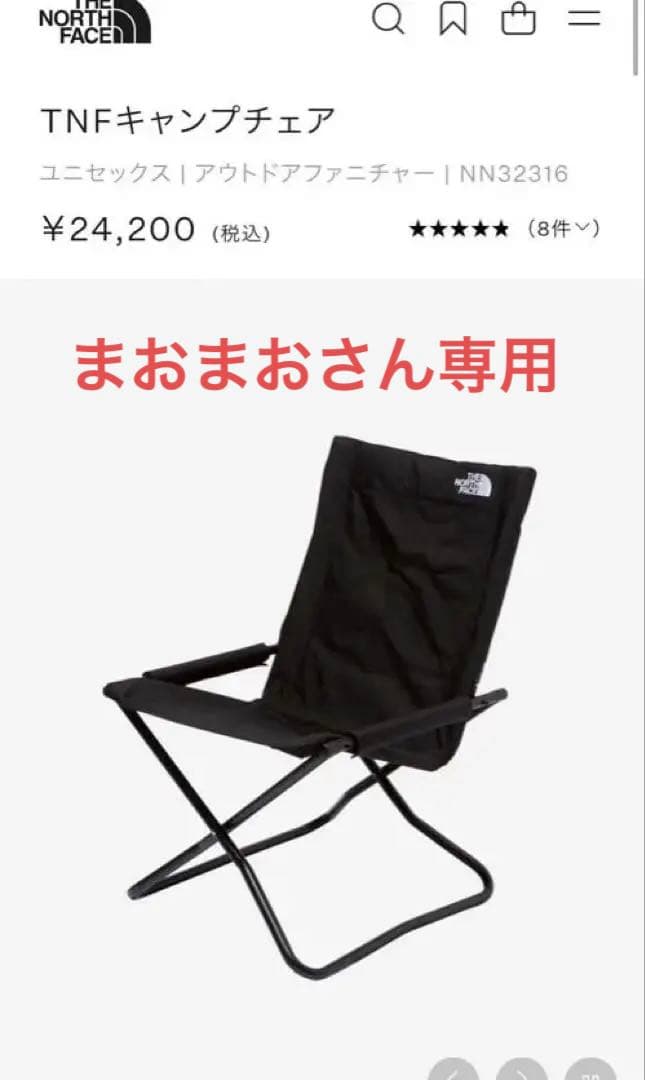645x1080 pixels.
Task: Open the hamburger menu
Action: [x=584, y=18]
